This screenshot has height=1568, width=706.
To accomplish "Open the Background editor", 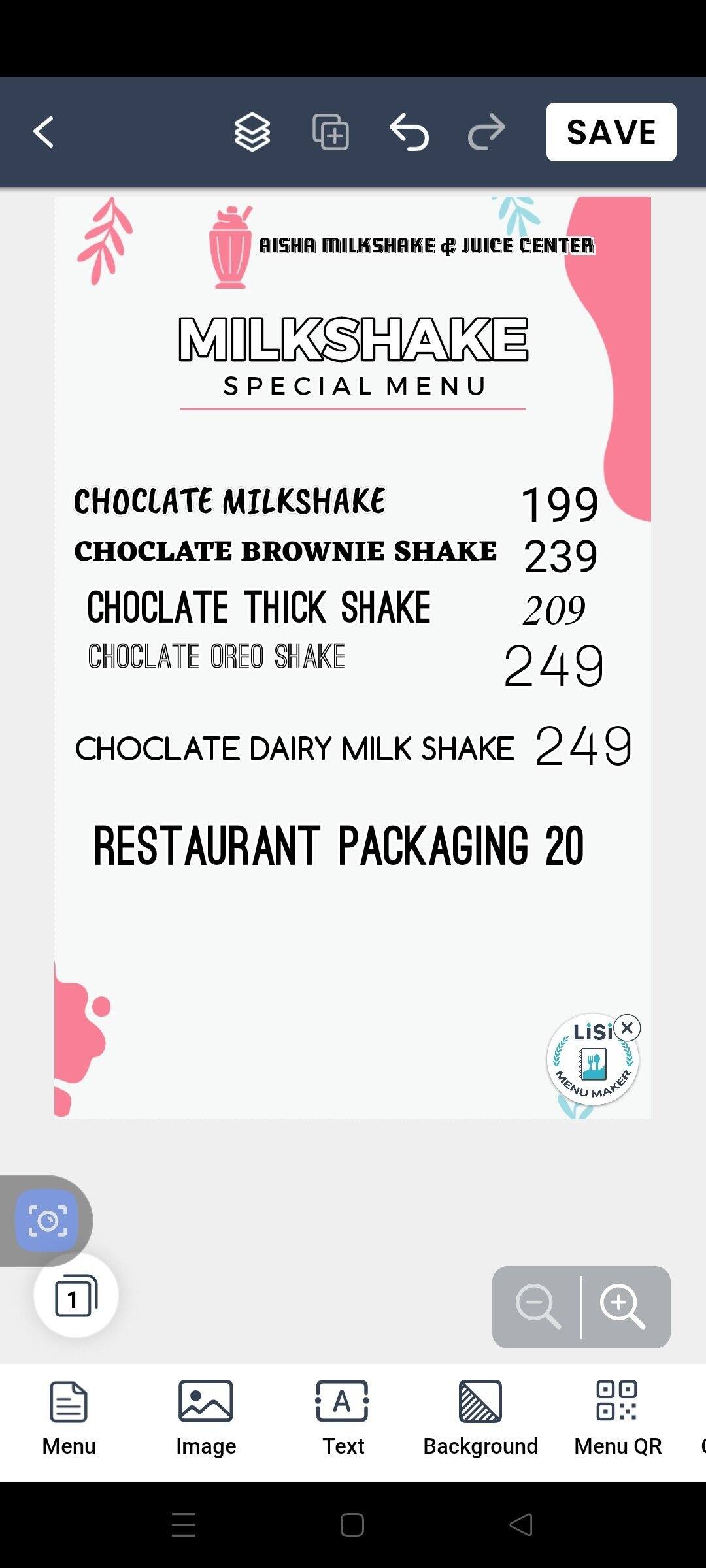I will 482,1418.
